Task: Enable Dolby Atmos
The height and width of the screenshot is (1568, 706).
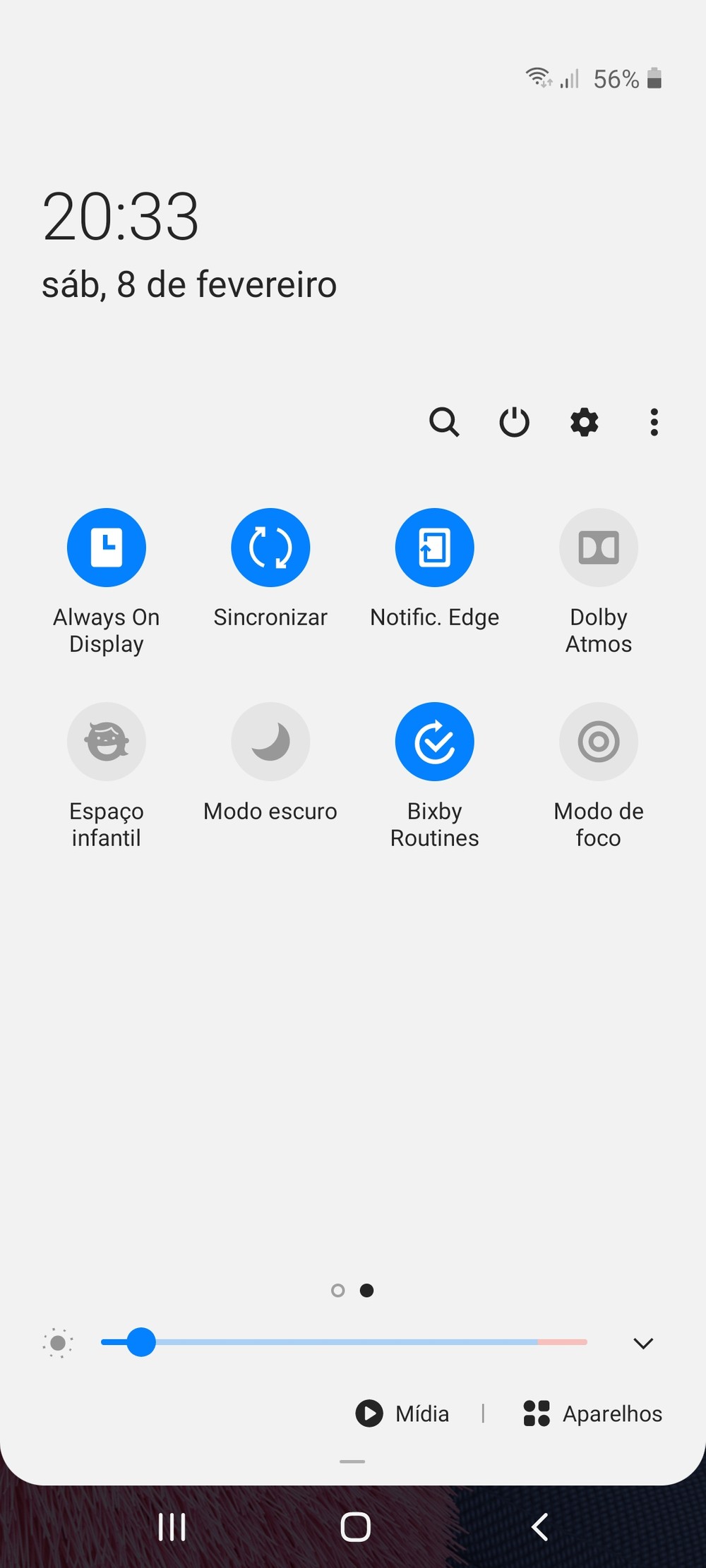Action: click(599, 548)
